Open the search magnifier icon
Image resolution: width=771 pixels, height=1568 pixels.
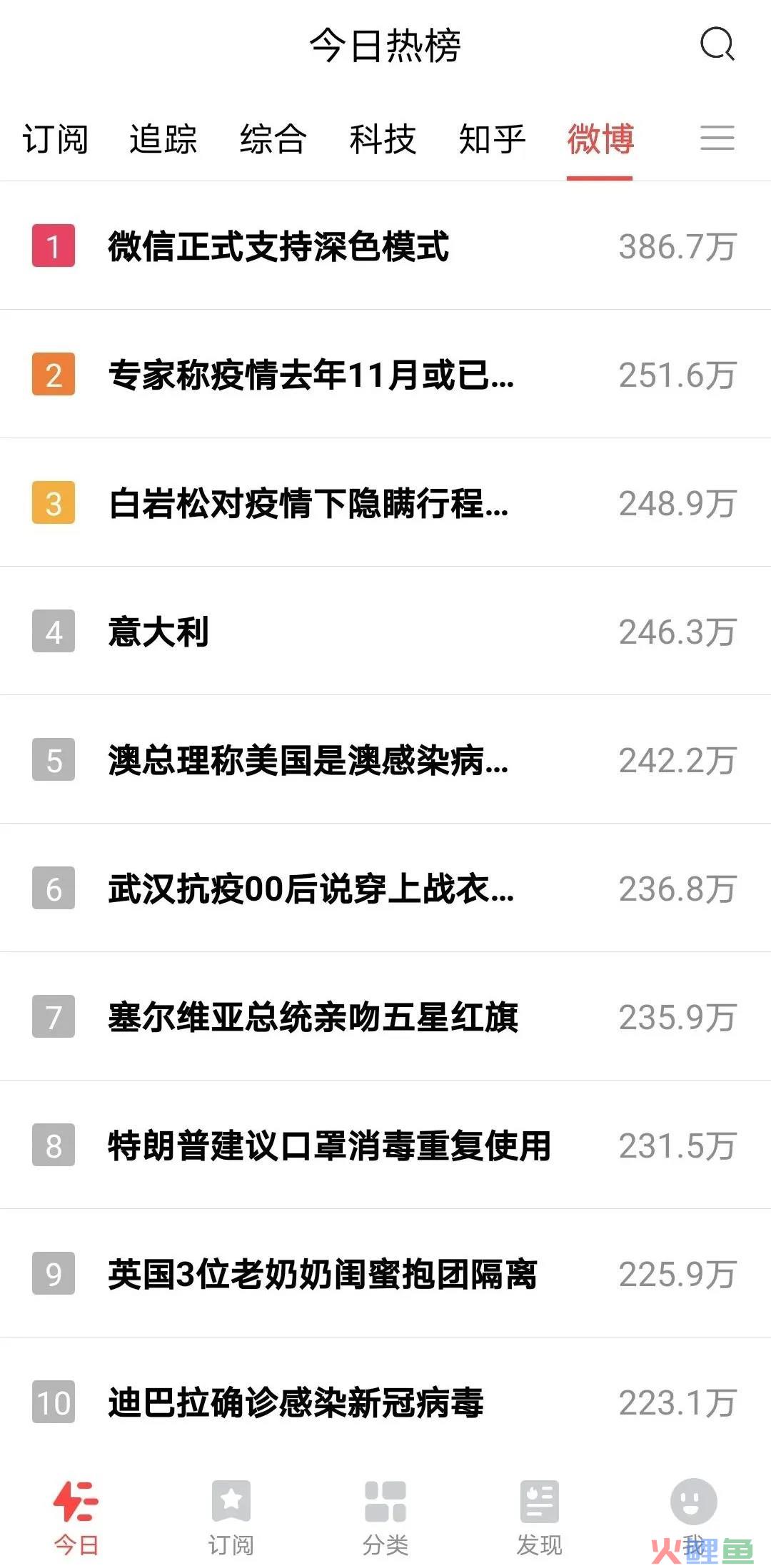(717, 45)
